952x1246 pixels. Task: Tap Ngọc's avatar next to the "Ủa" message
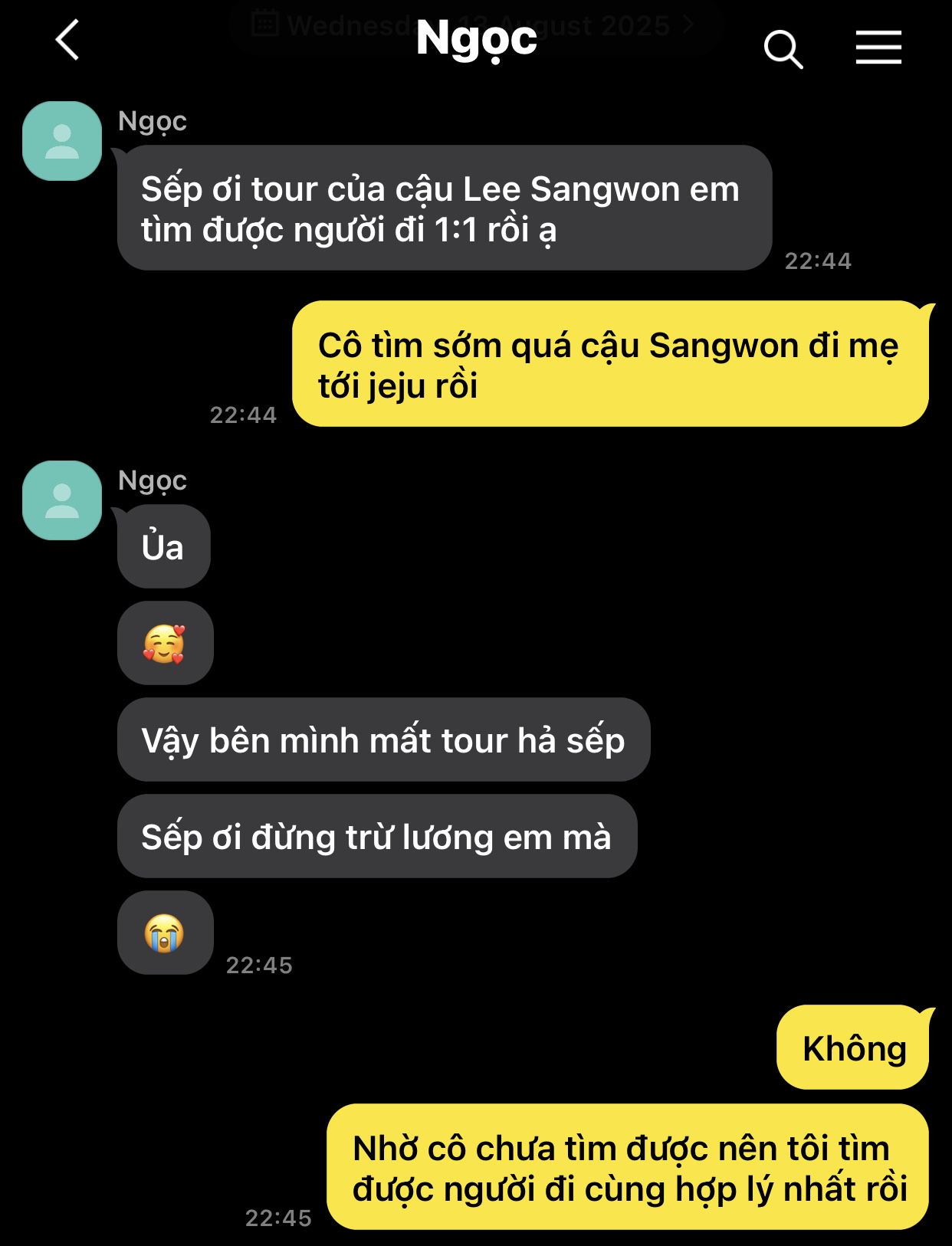coord(62,500)
